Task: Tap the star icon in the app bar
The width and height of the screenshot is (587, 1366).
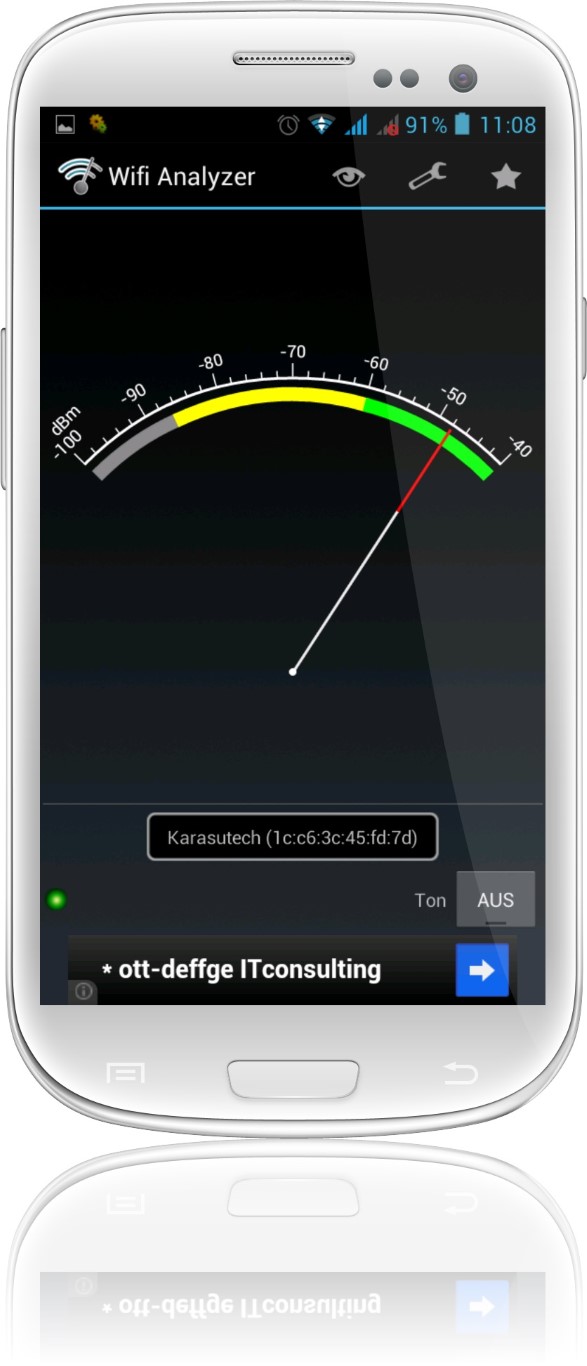Action: point(506,177)
